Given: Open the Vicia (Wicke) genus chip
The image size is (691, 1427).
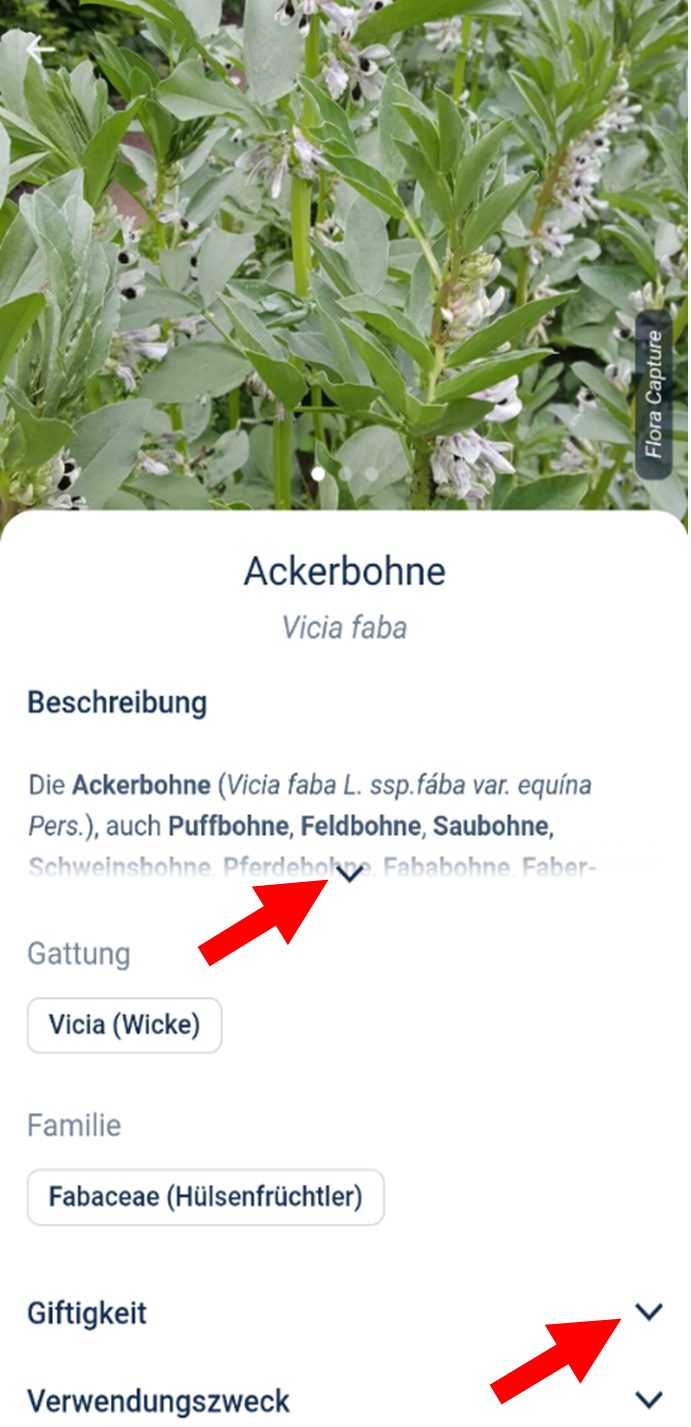Looking at the screenshot, I should point(125,1025).
